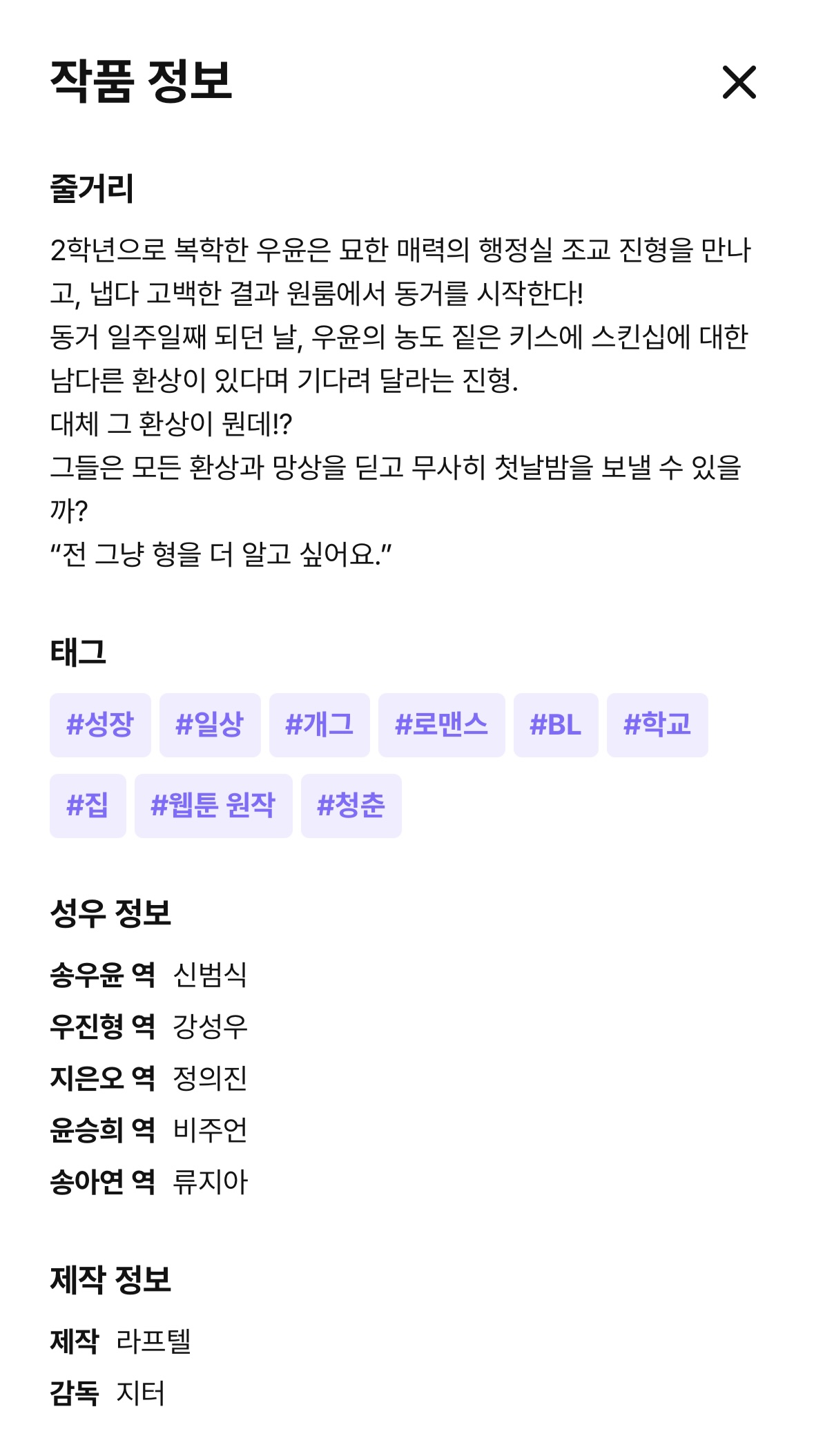Select the #성장 tag
This screenshot has height=1456, width=814.
click(100, 725)
